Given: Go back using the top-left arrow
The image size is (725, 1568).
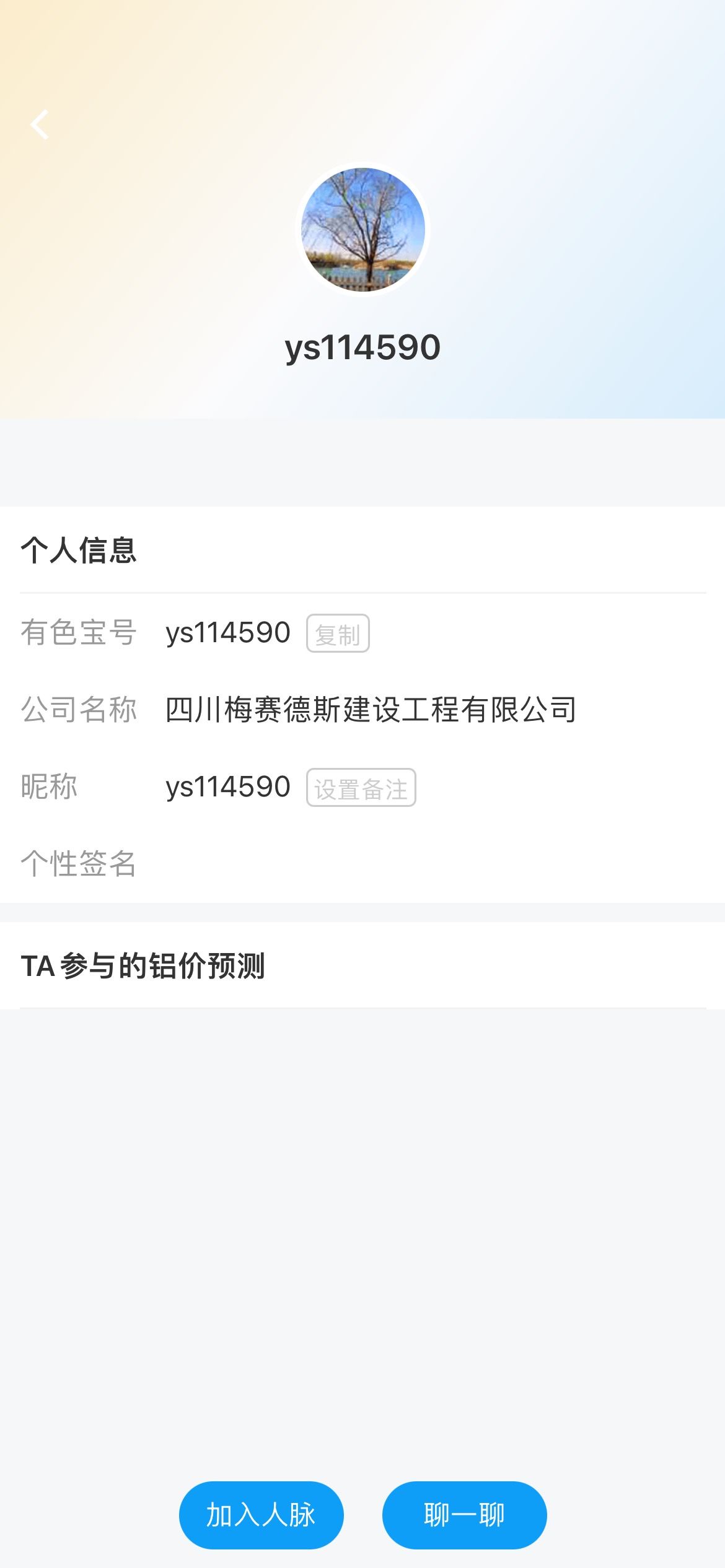Looking at the screenshot, I should [40, 124].
